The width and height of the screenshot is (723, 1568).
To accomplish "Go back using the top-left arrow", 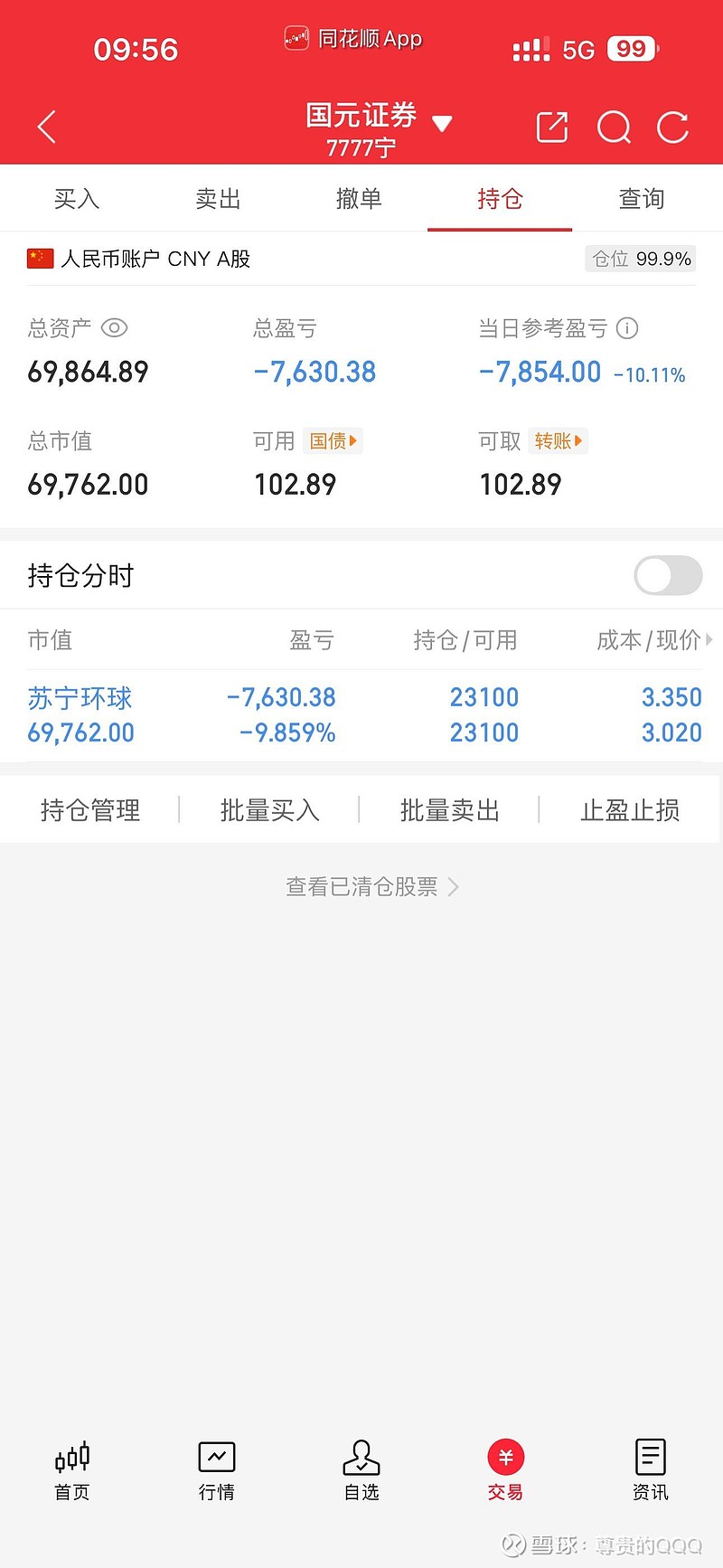I will click(x=47, y=128).
